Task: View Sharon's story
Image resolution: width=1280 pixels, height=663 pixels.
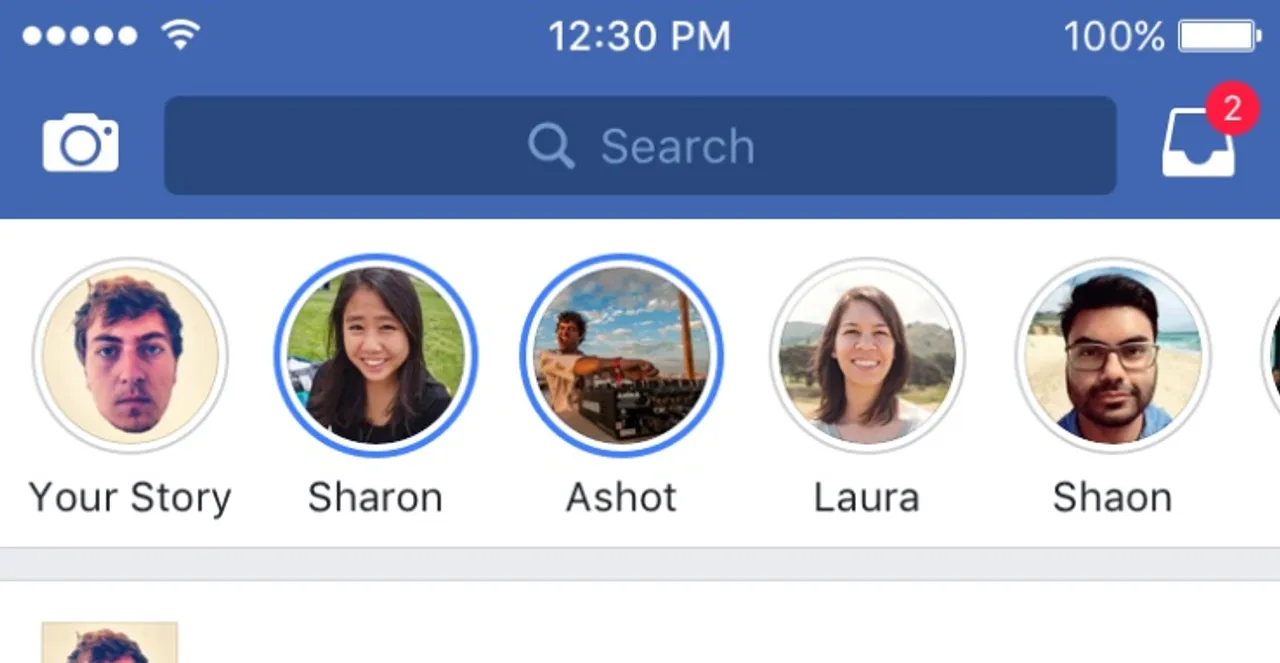Action: tap(376, 356)
